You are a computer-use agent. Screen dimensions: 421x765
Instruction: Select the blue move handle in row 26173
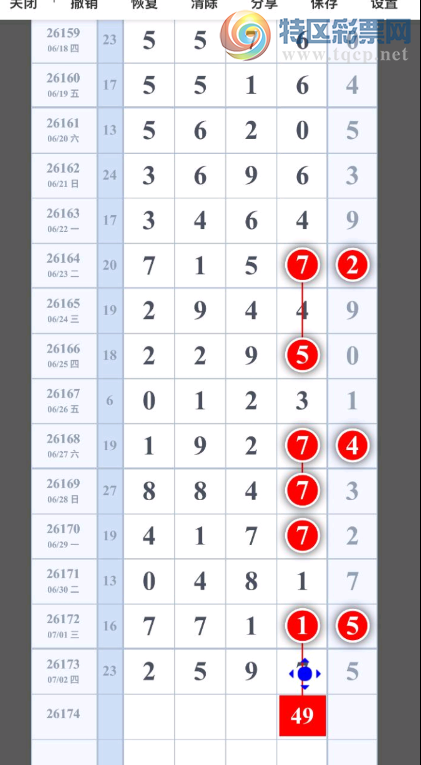[304, 674]
